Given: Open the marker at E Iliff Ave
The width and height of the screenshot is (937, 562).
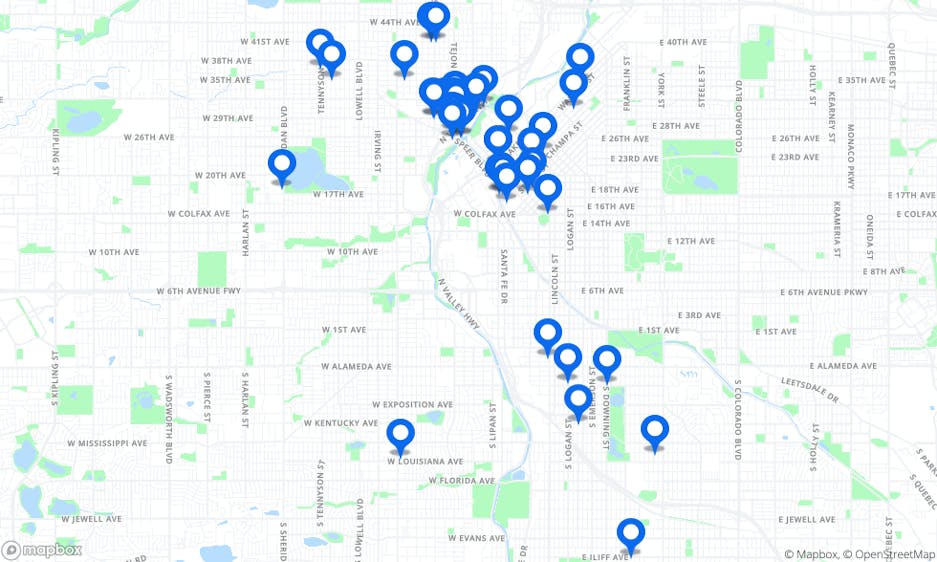Looking at the screenshot, I should click(x=630, y=534).
